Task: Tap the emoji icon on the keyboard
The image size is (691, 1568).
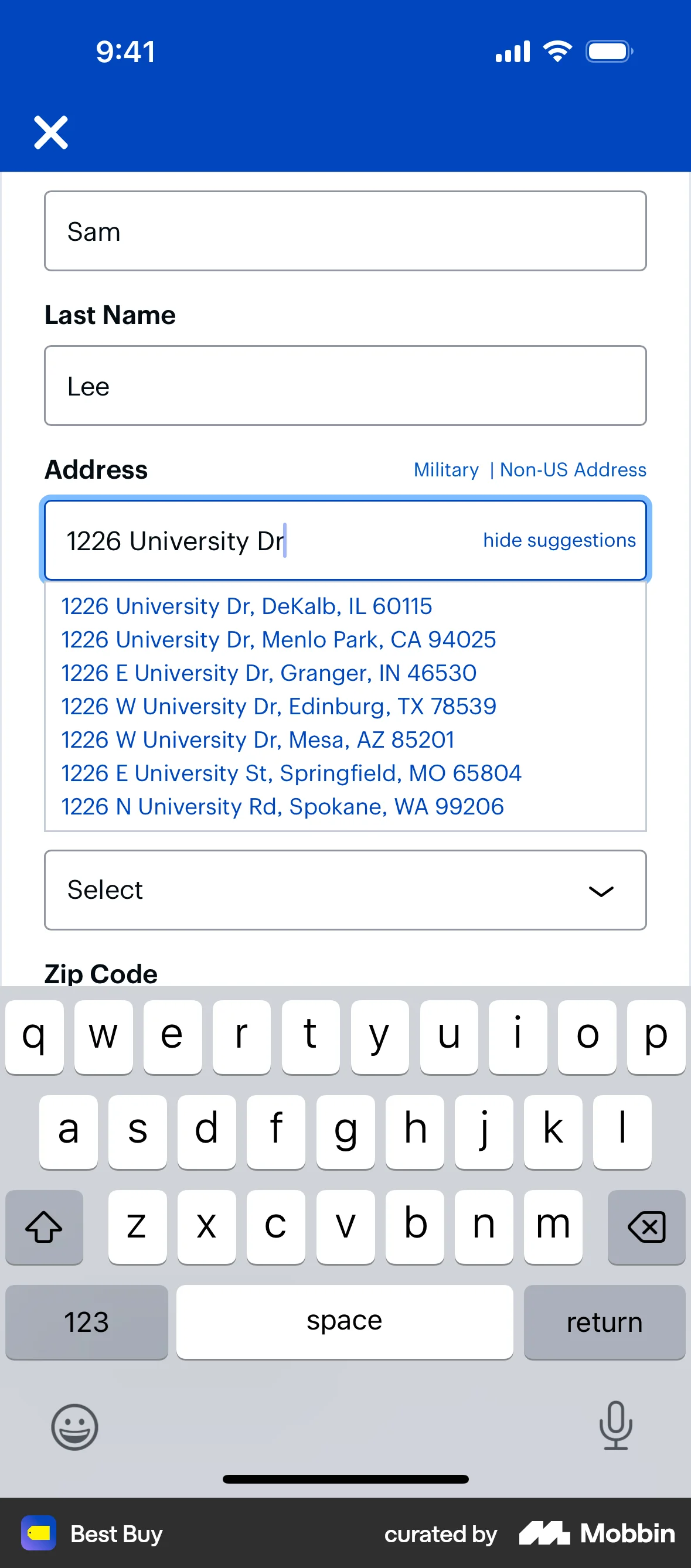Action: coord(74,1427)
